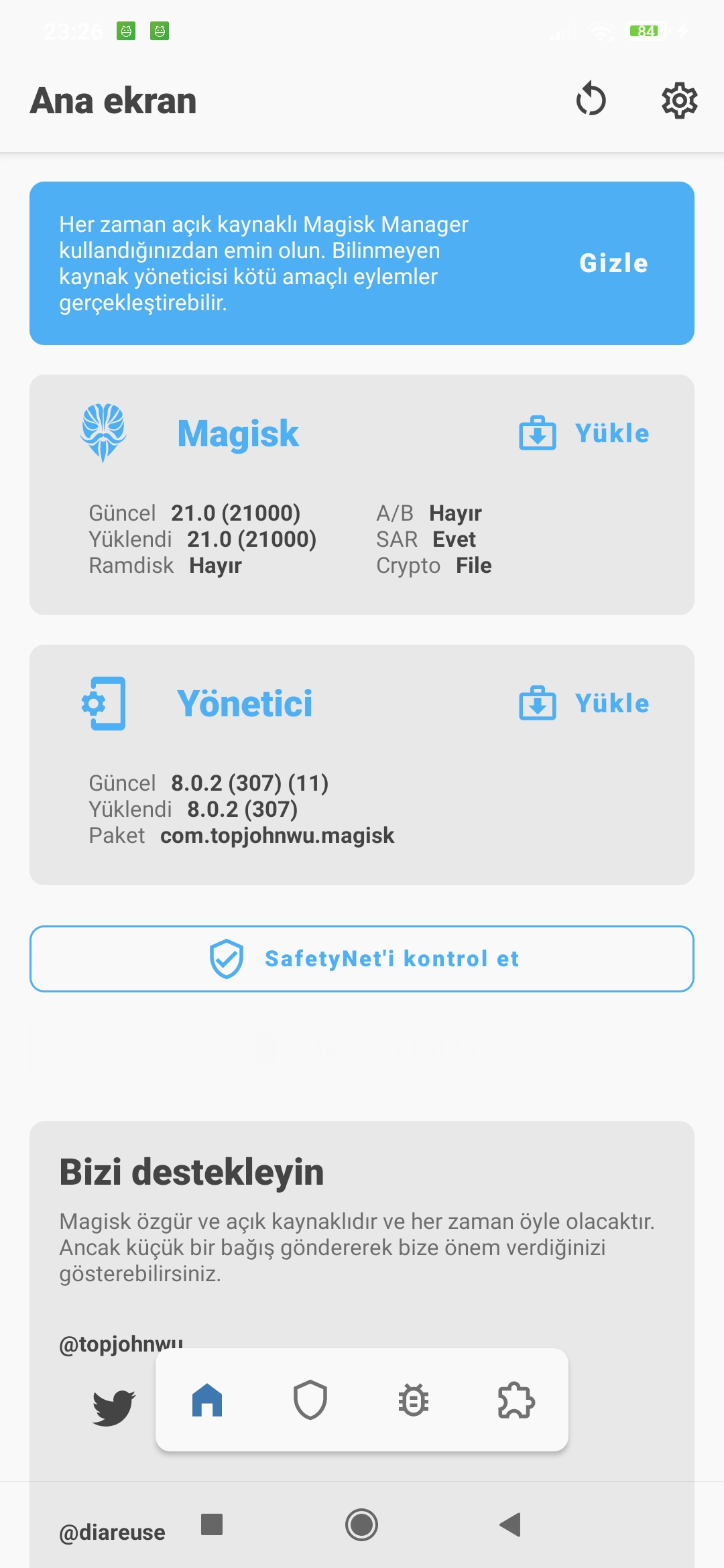This screenshot has height=1568, width=724.
Task: Run SafetyNet'i kontrol et
Action: click(362, 959)
